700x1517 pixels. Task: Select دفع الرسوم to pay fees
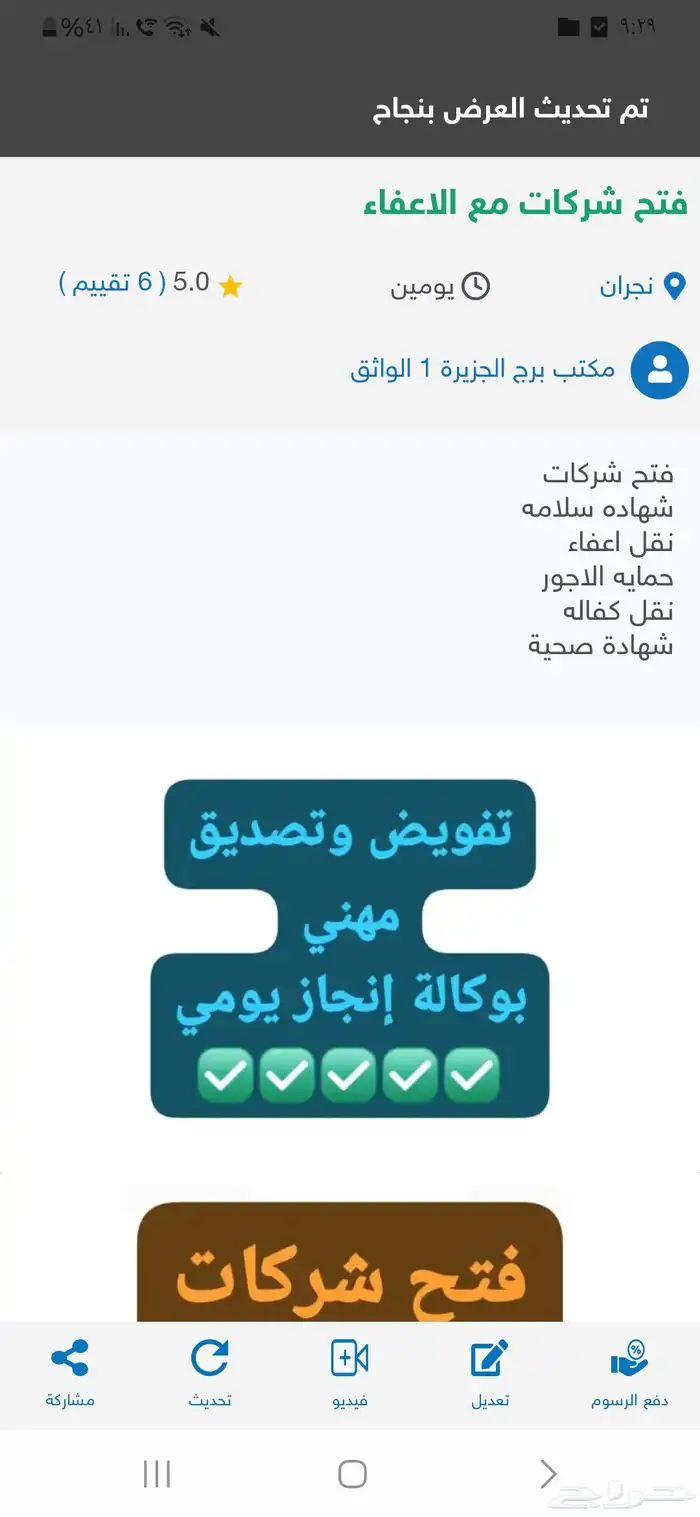[x=629, y=1373]
